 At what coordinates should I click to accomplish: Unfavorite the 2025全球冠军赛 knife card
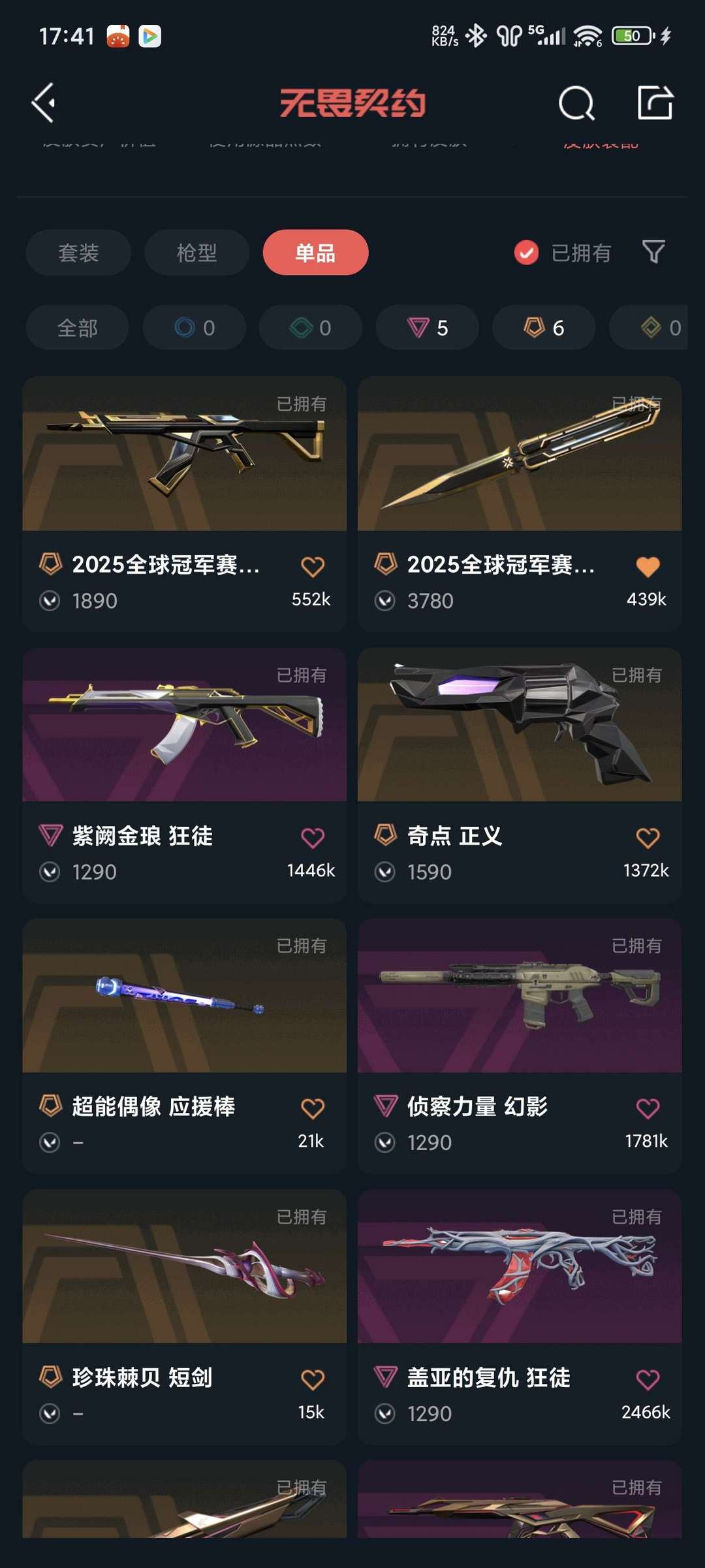pyautogui.click(x=647, y=568)
